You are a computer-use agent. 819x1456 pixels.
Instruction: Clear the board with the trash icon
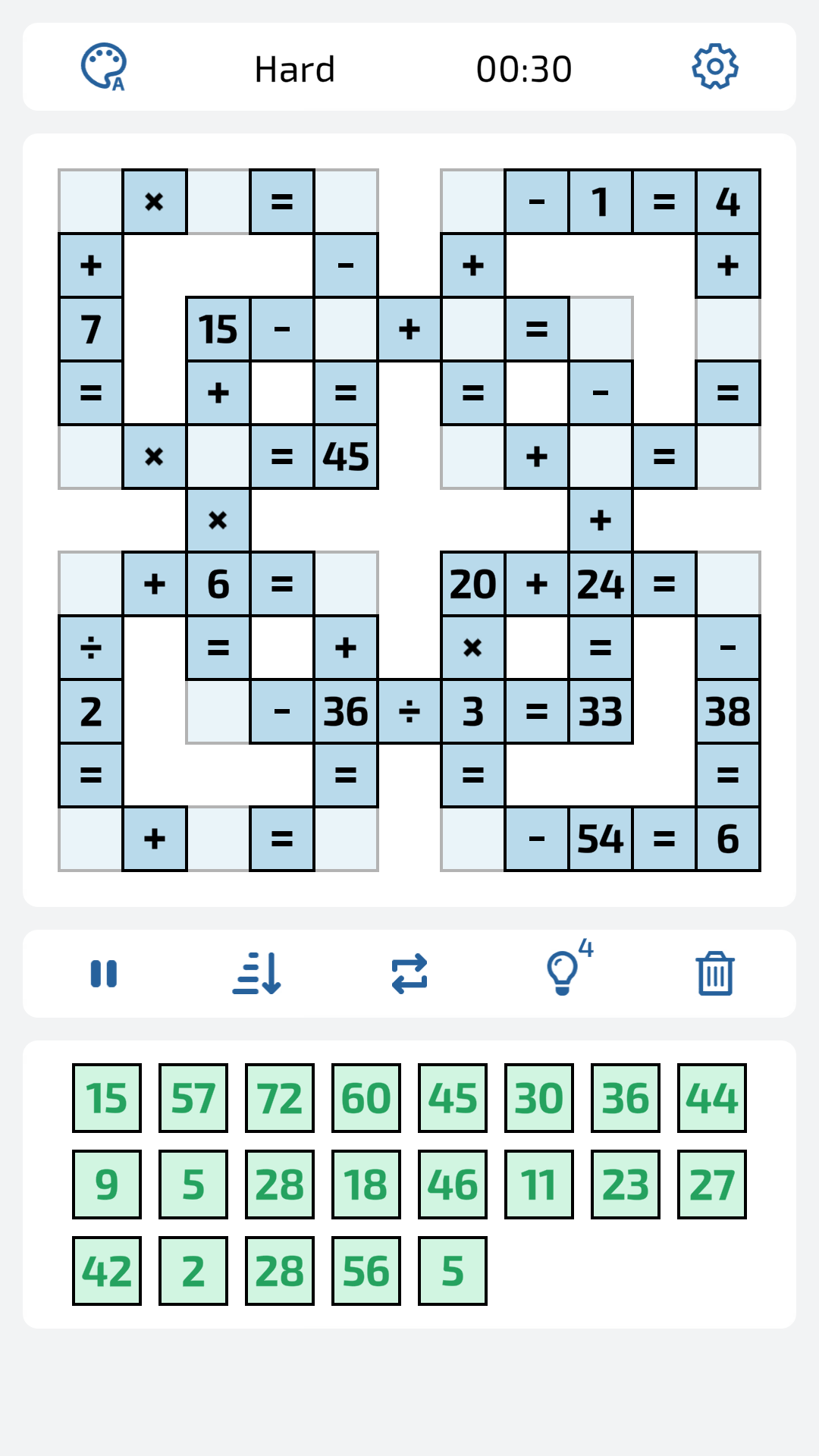click(713, 974)
